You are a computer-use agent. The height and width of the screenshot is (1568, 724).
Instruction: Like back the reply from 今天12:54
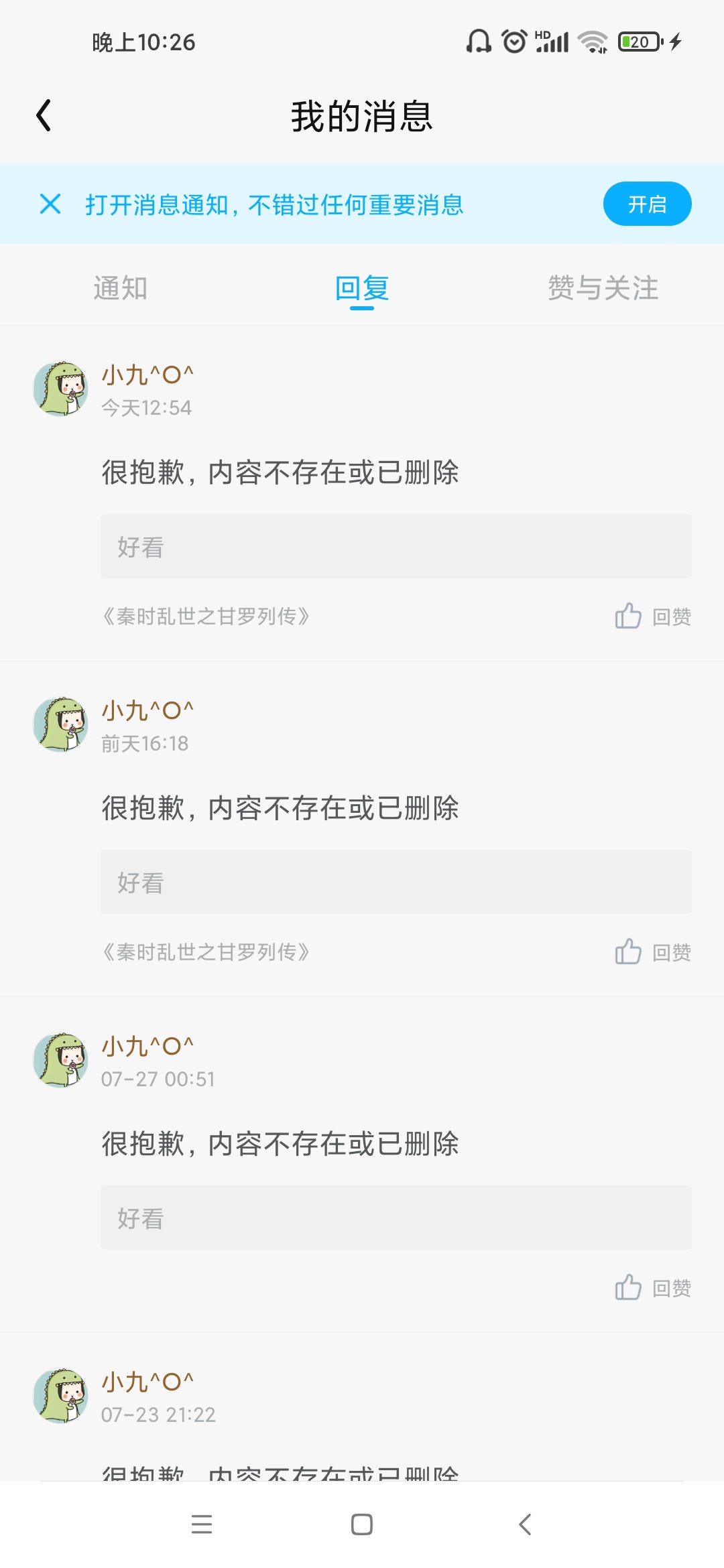pos(652,616)
